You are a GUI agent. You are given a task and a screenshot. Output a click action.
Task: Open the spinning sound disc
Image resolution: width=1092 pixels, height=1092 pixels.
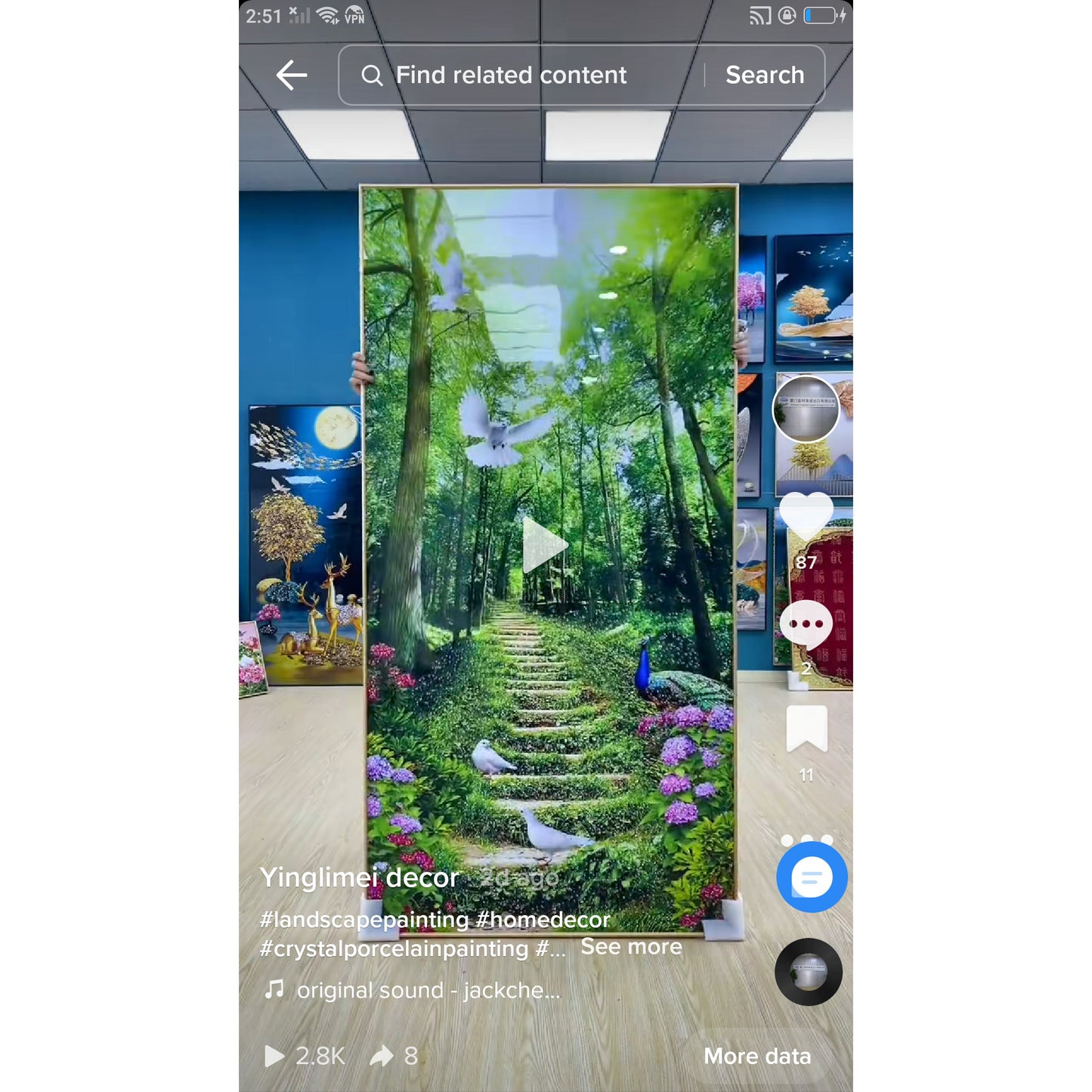(808, 972)
